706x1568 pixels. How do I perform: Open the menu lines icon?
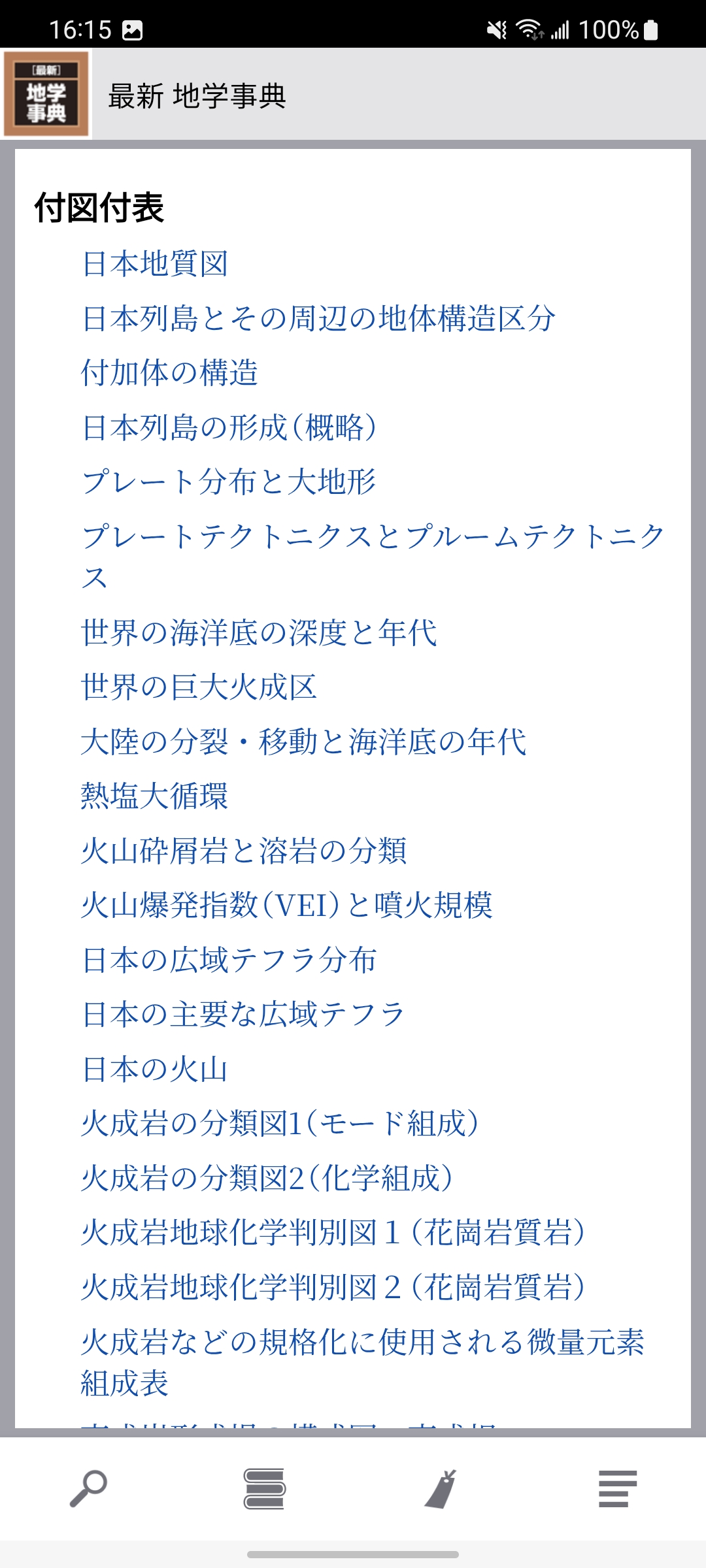pos(617,1489)
